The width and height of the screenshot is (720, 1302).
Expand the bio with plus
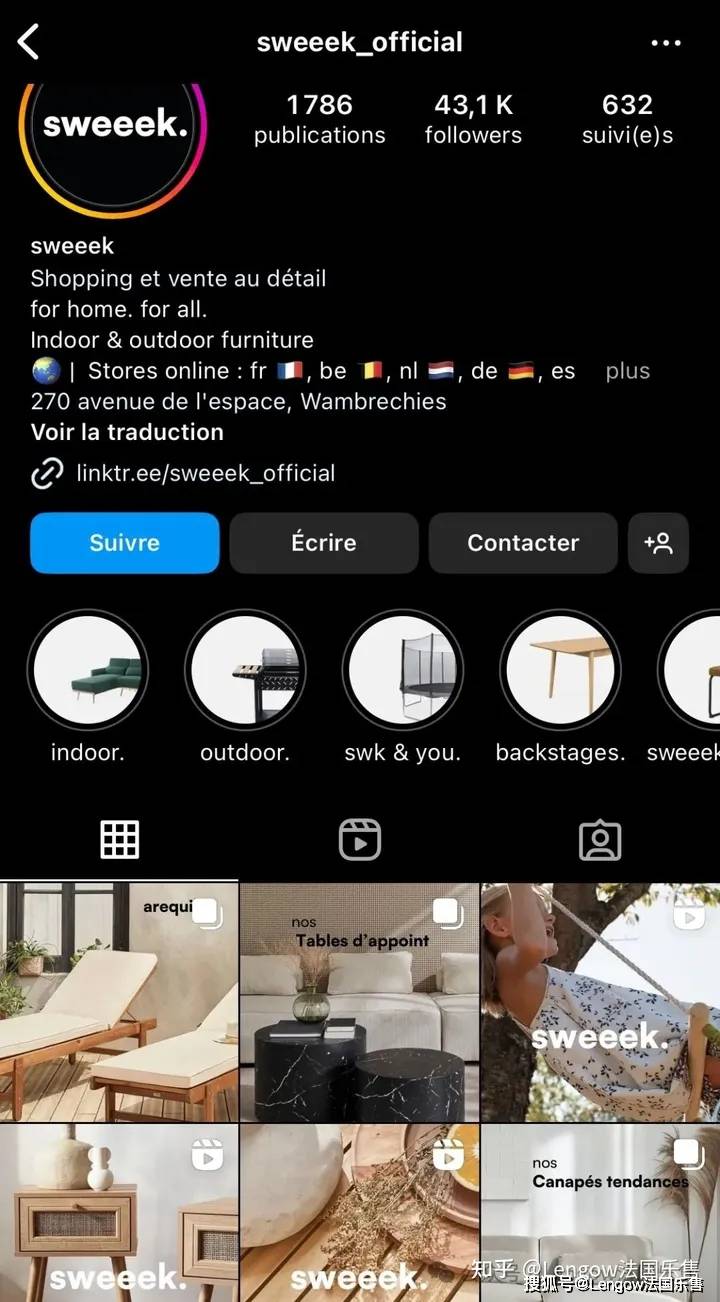click(628, 371)
